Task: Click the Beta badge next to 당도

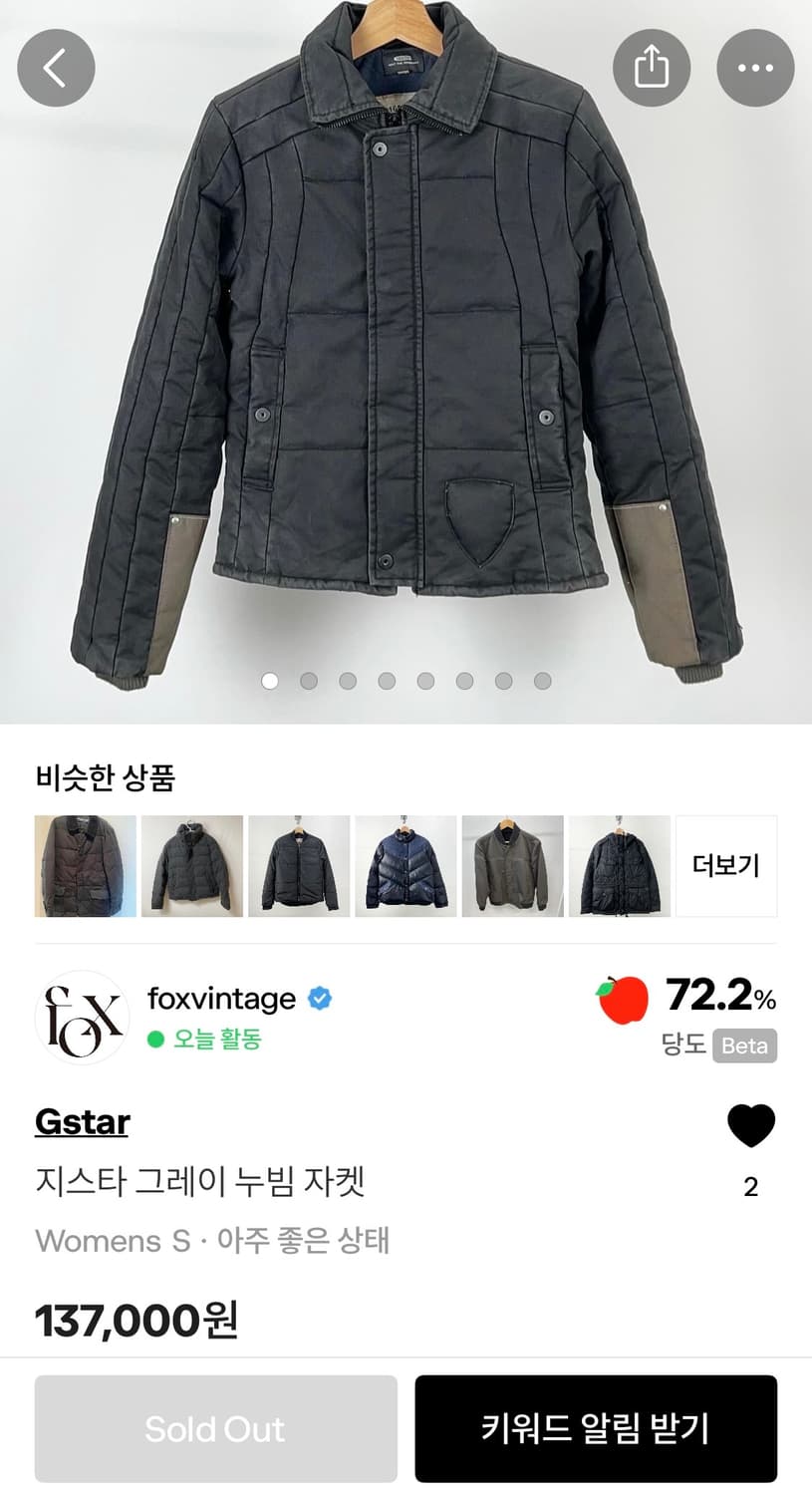Action: 743,1046
